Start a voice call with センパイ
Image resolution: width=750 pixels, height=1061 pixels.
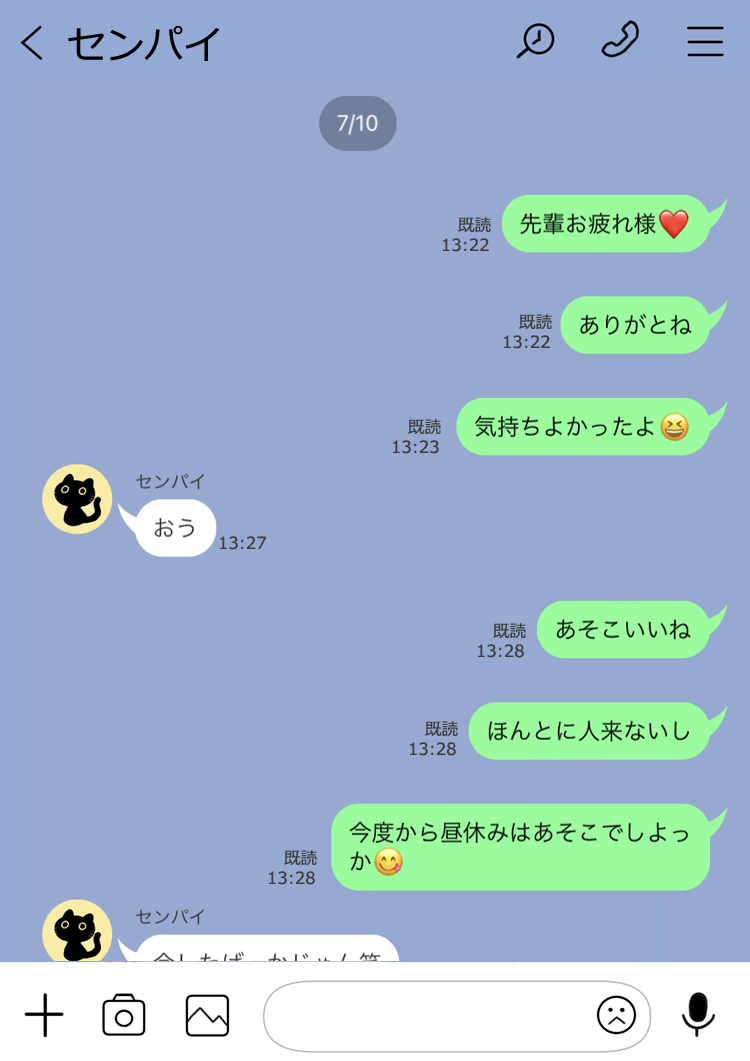tap(620, 41)
